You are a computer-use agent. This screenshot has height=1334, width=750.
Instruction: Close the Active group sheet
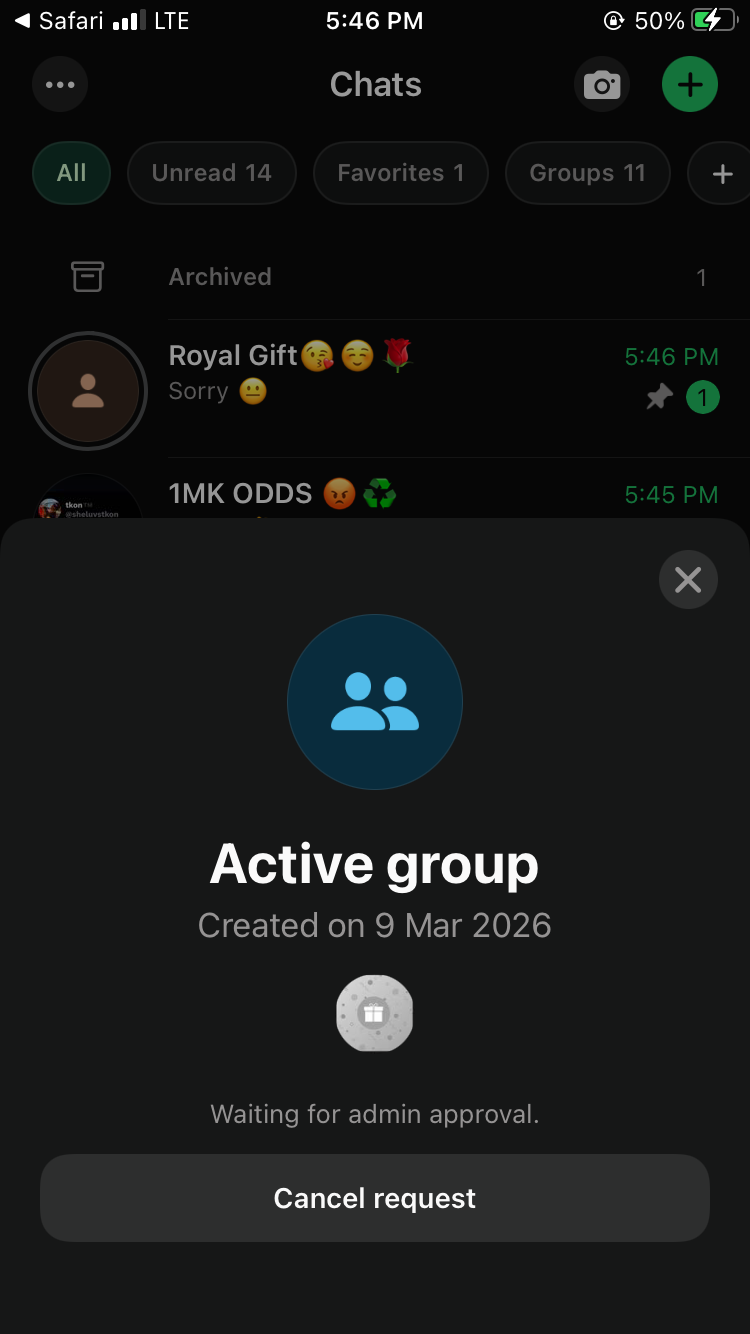688,580
